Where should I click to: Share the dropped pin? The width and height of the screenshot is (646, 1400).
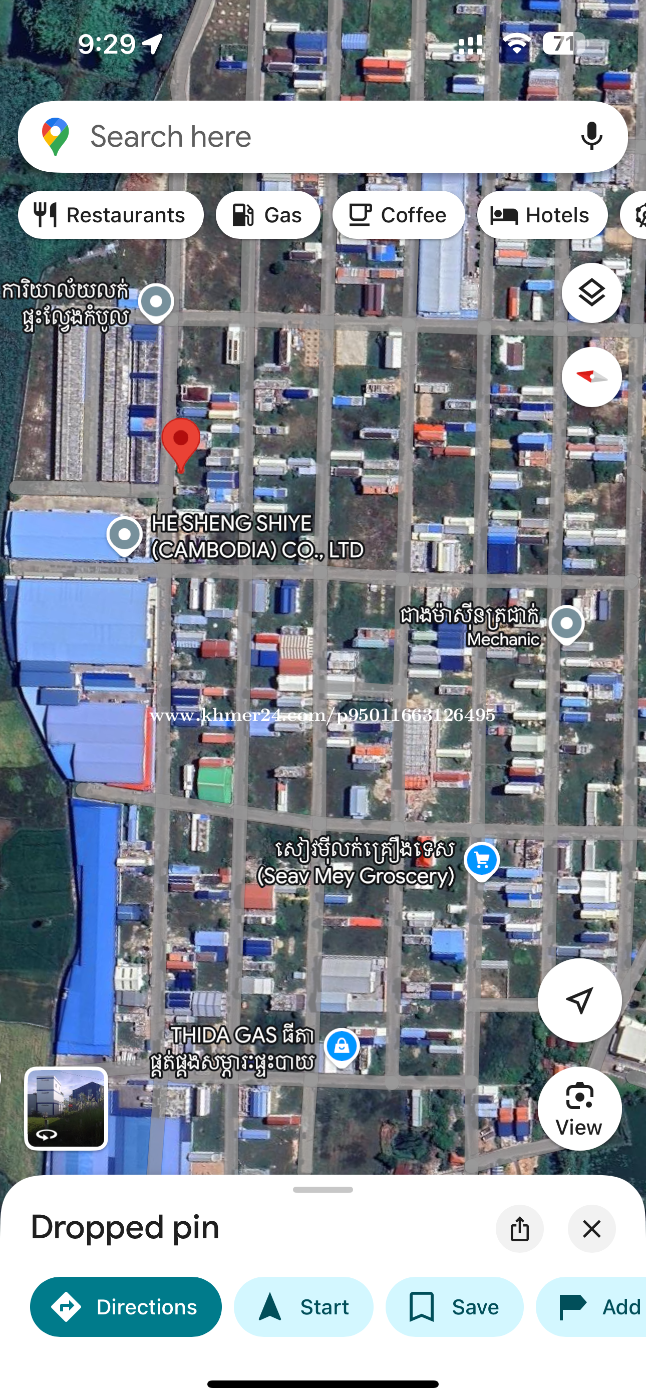click(519, 1229)
